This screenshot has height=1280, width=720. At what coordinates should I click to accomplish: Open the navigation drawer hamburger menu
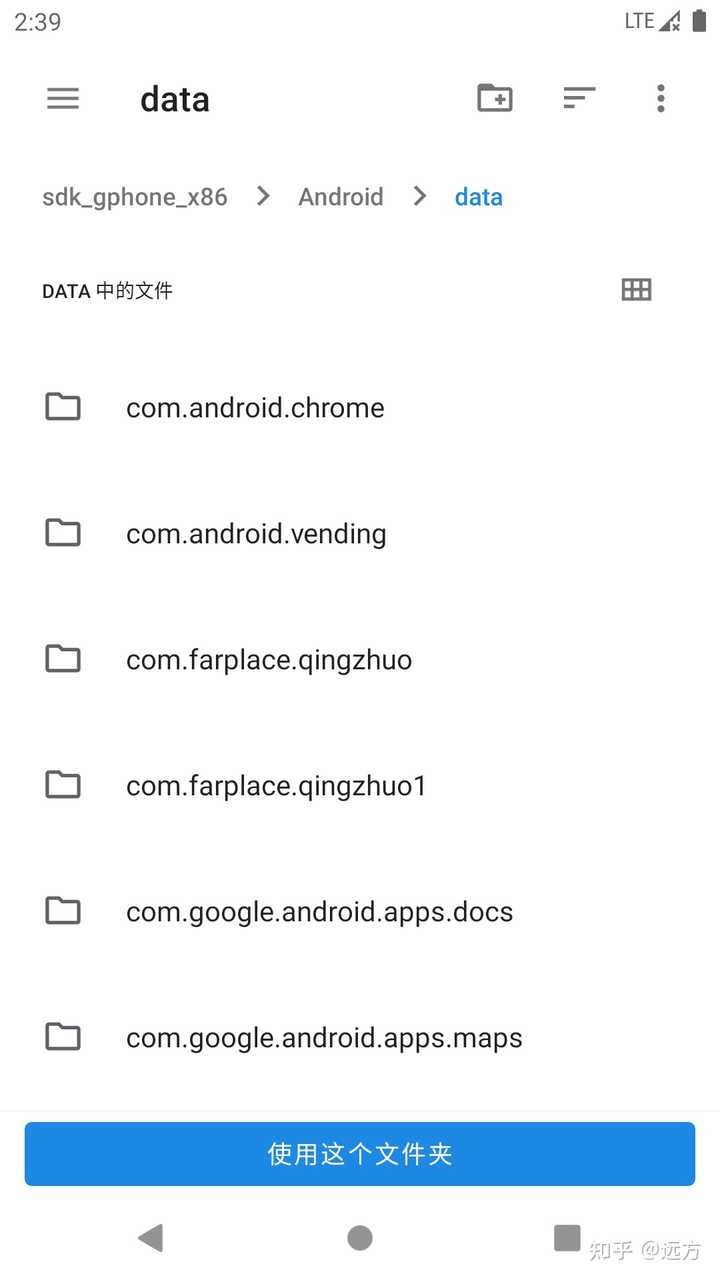point(63,98)
